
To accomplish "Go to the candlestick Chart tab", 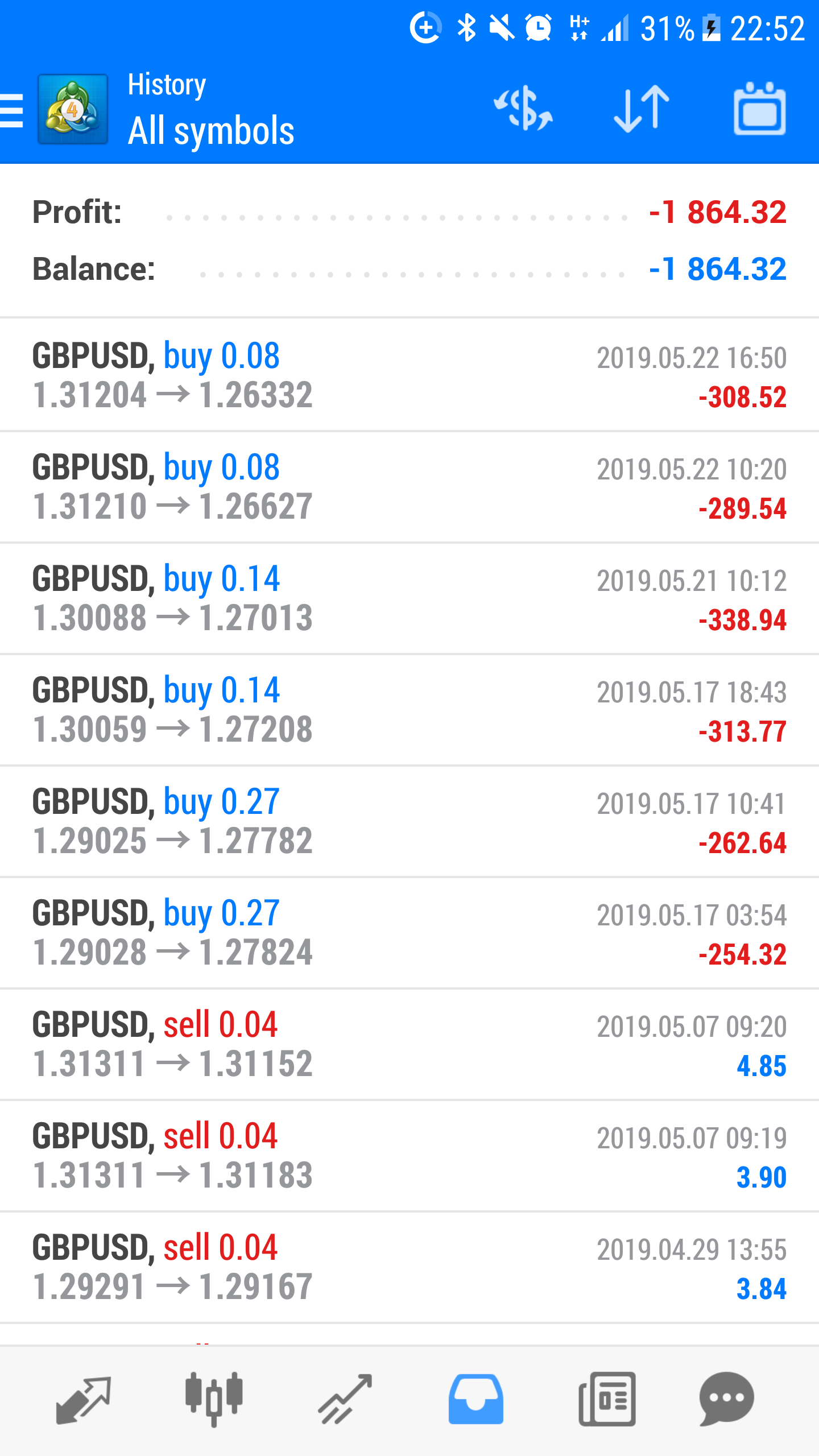I will (214, 1399).
